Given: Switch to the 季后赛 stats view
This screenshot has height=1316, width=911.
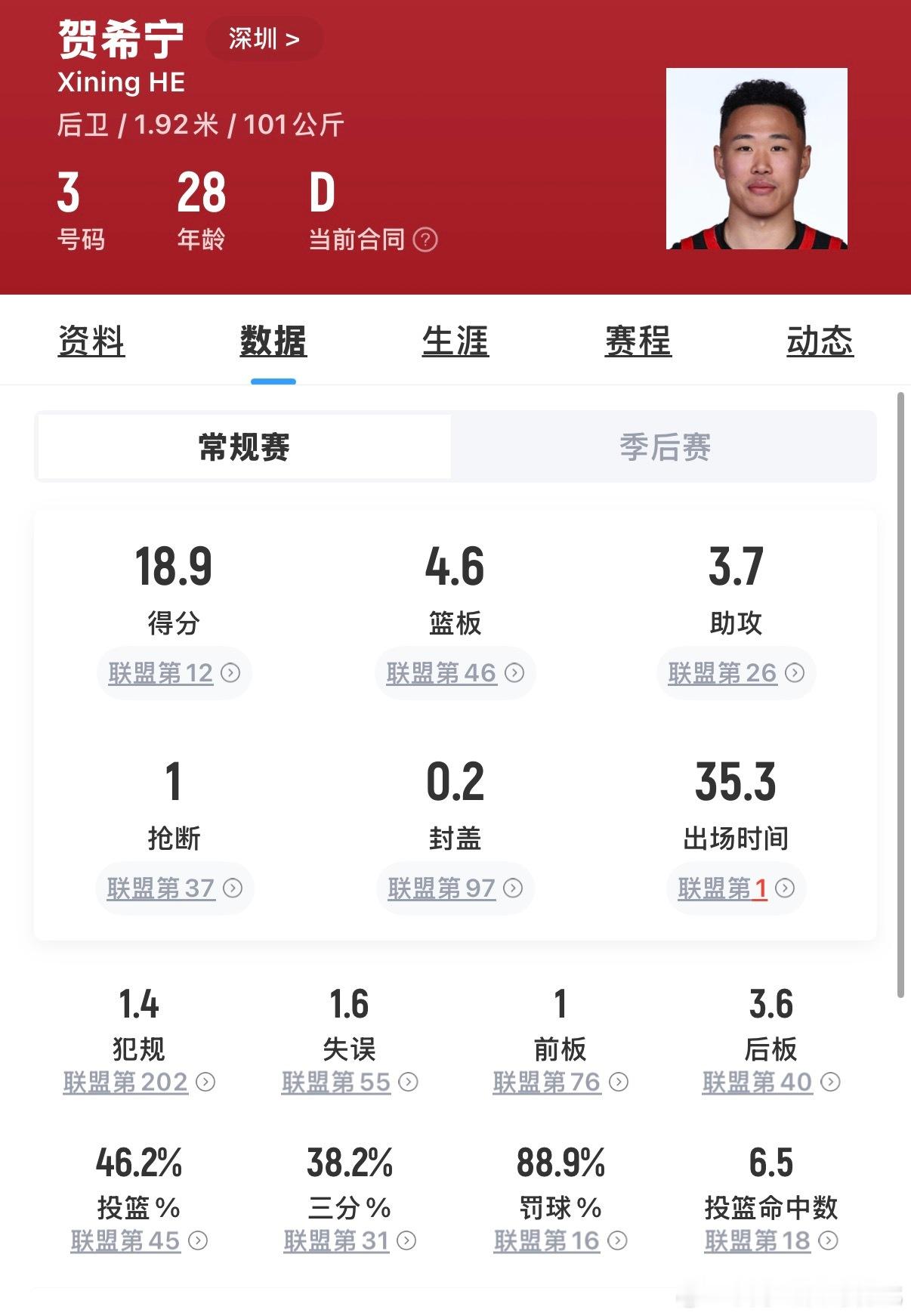Looking at the screenshot, I should pyautogui.click(x=664, y=446).
